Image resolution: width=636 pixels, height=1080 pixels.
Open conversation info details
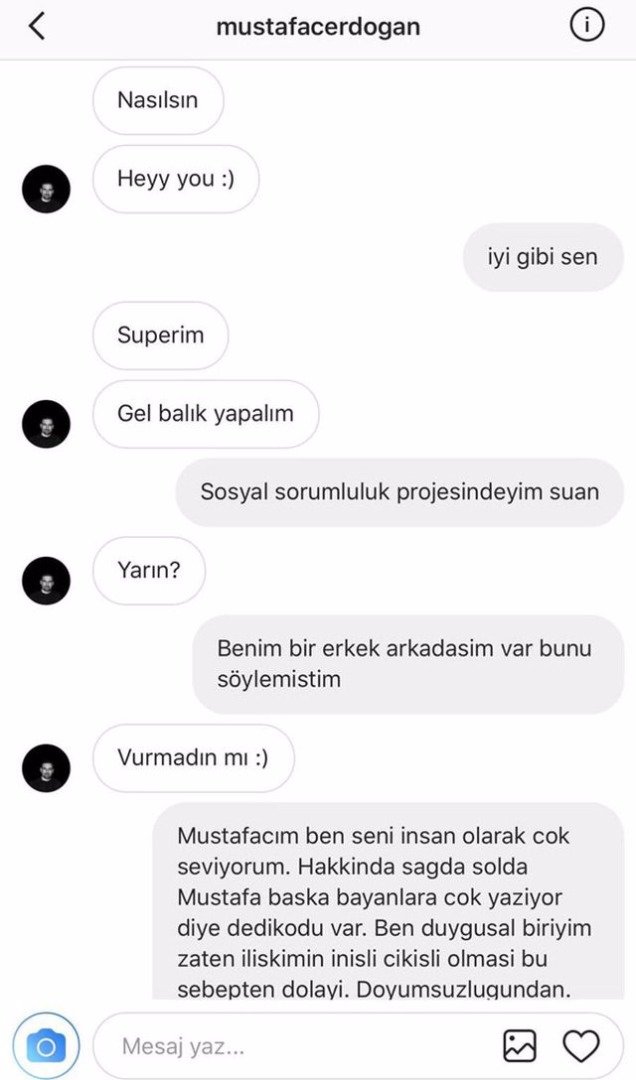pos(587,26)
